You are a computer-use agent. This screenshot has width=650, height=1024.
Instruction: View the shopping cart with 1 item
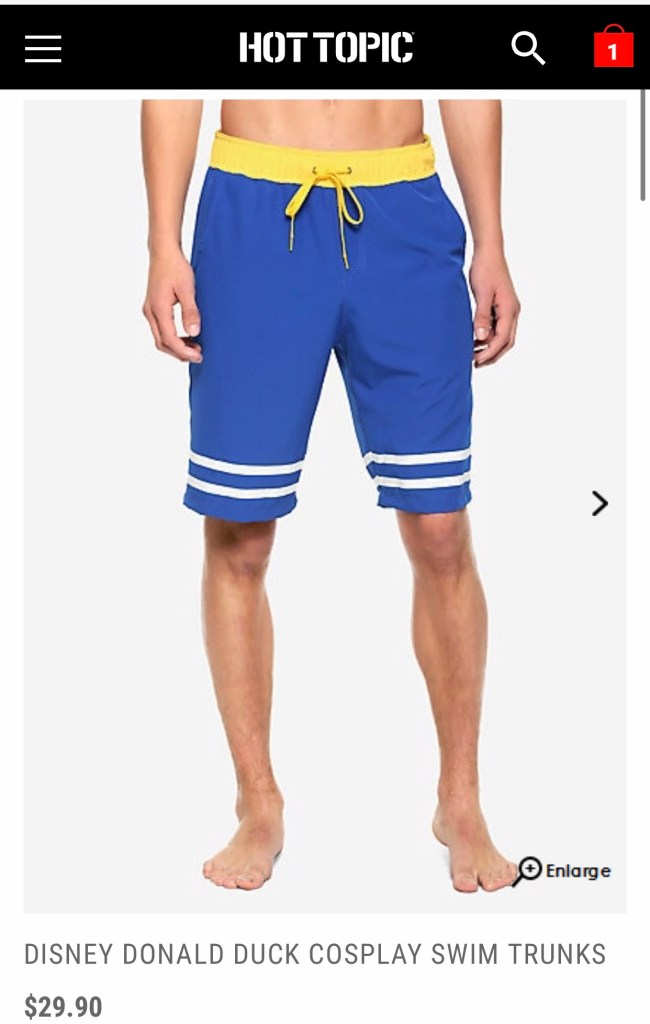pos(613,47)
